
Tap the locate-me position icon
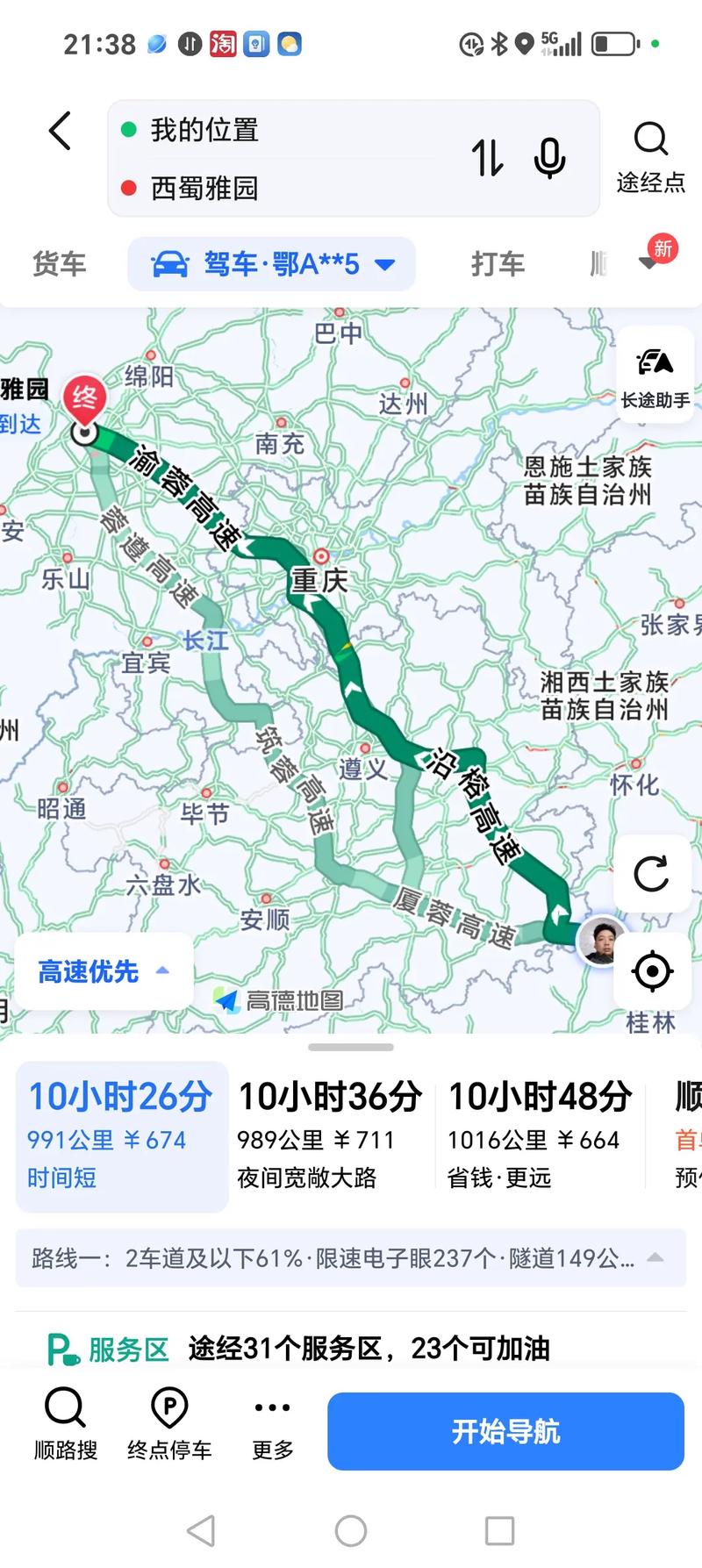click(x=651, y=970)
